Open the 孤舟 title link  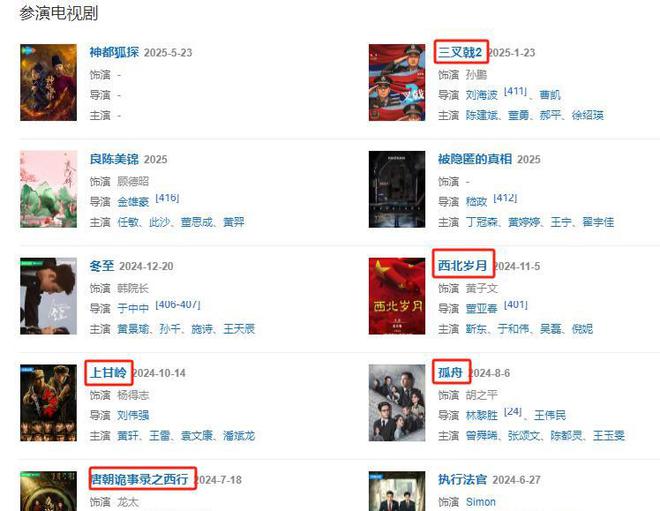tap(450, 373)
